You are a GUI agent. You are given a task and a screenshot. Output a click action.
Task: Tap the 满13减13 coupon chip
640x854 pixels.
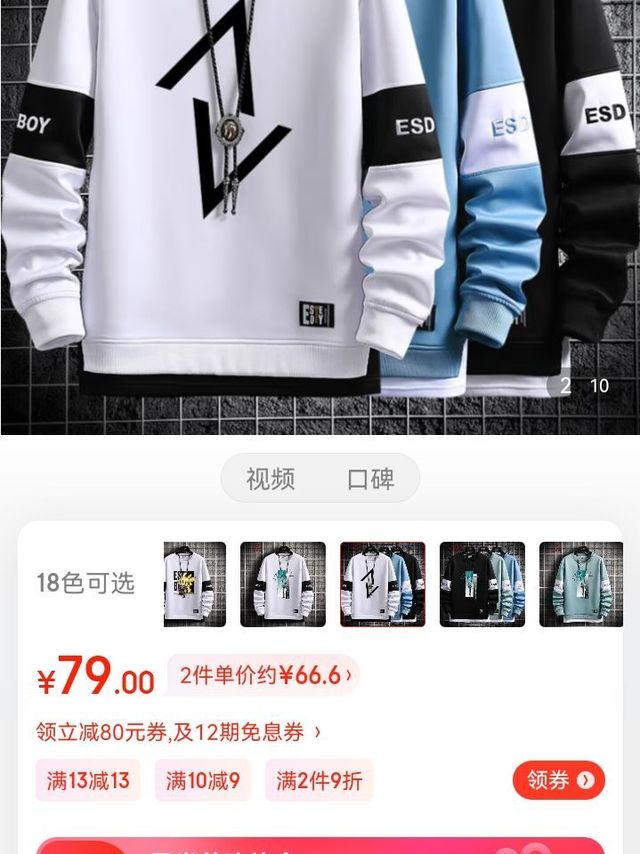coord(88,781)
